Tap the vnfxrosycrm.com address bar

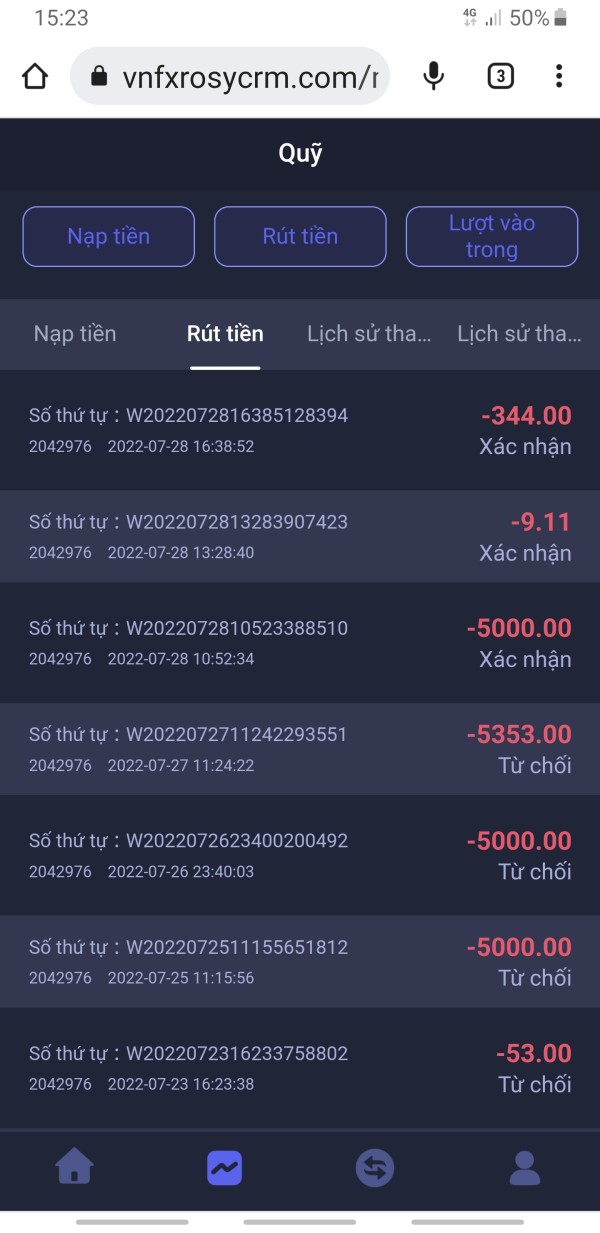[230, 76]
